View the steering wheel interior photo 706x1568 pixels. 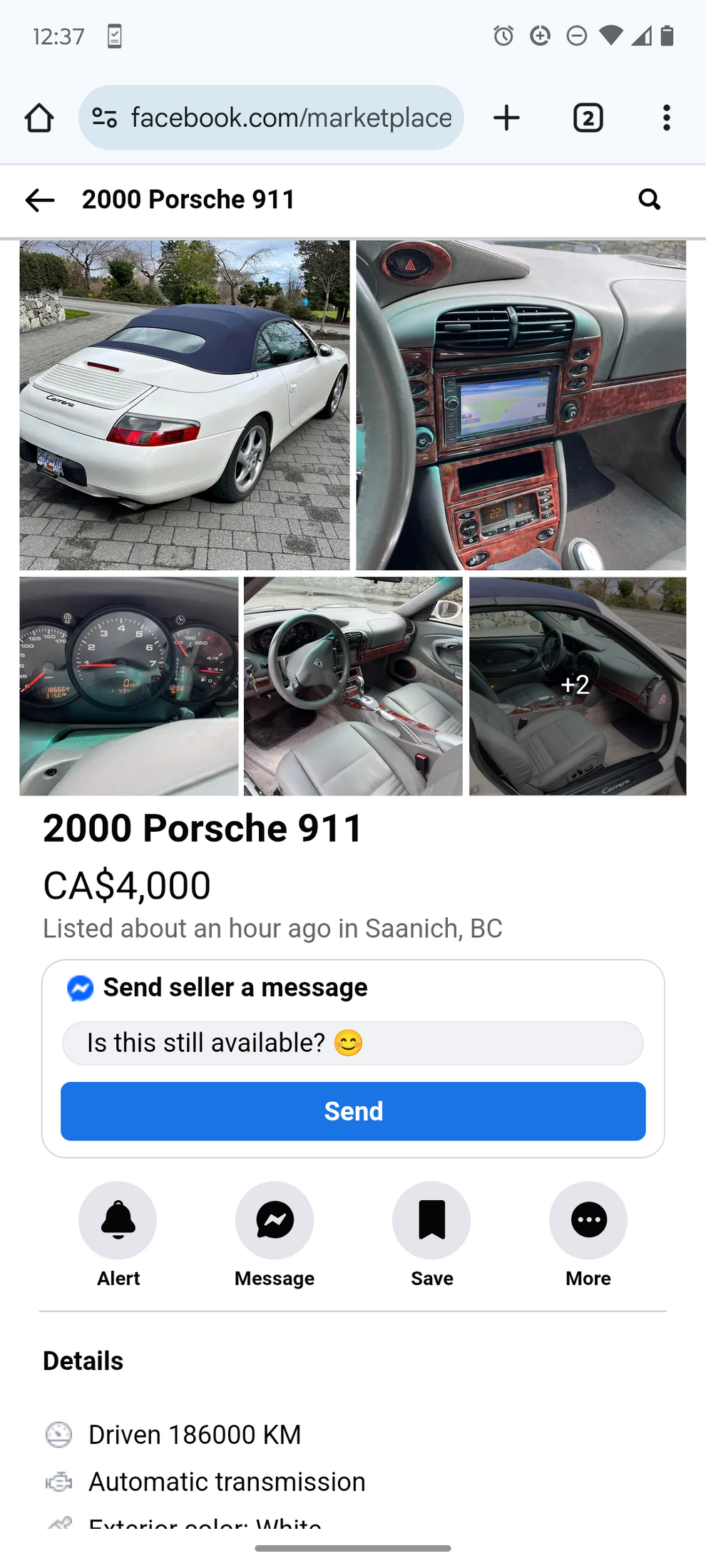[353, 686]
